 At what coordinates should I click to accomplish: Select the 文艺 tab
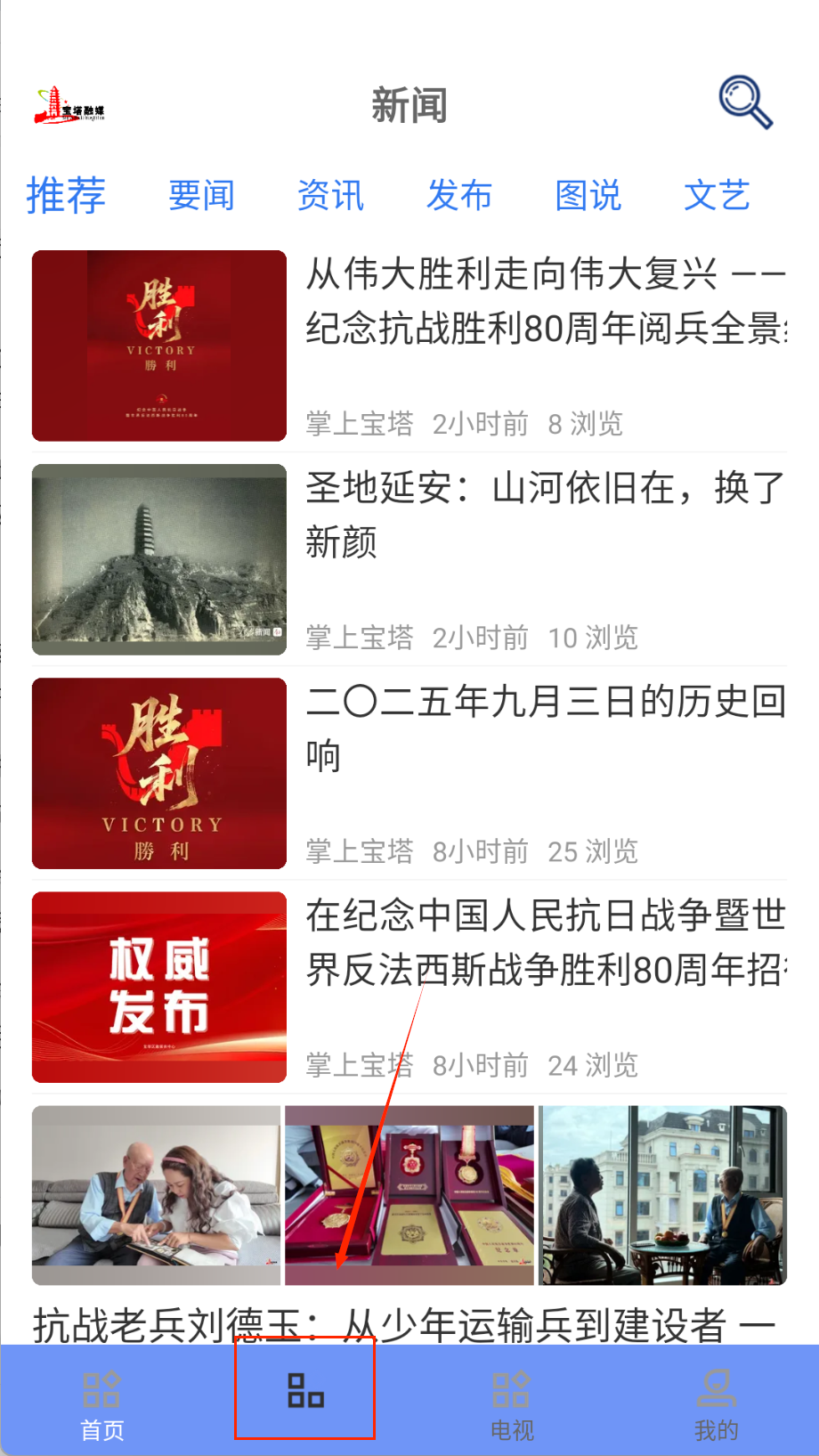pyautogui.click(x=717, y=196)
